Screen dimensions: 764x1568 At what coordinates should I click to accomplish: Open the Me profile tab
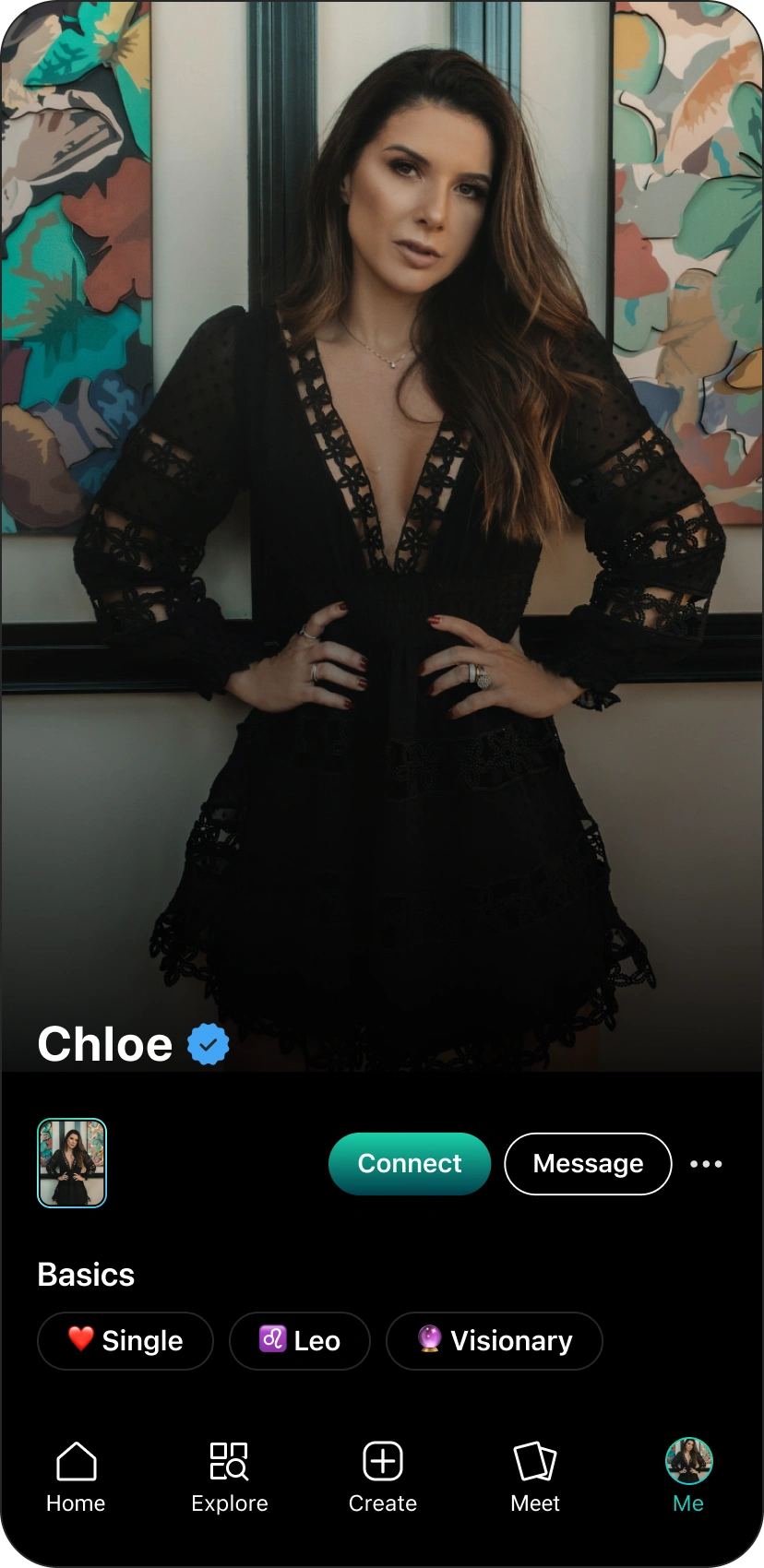688,1477
